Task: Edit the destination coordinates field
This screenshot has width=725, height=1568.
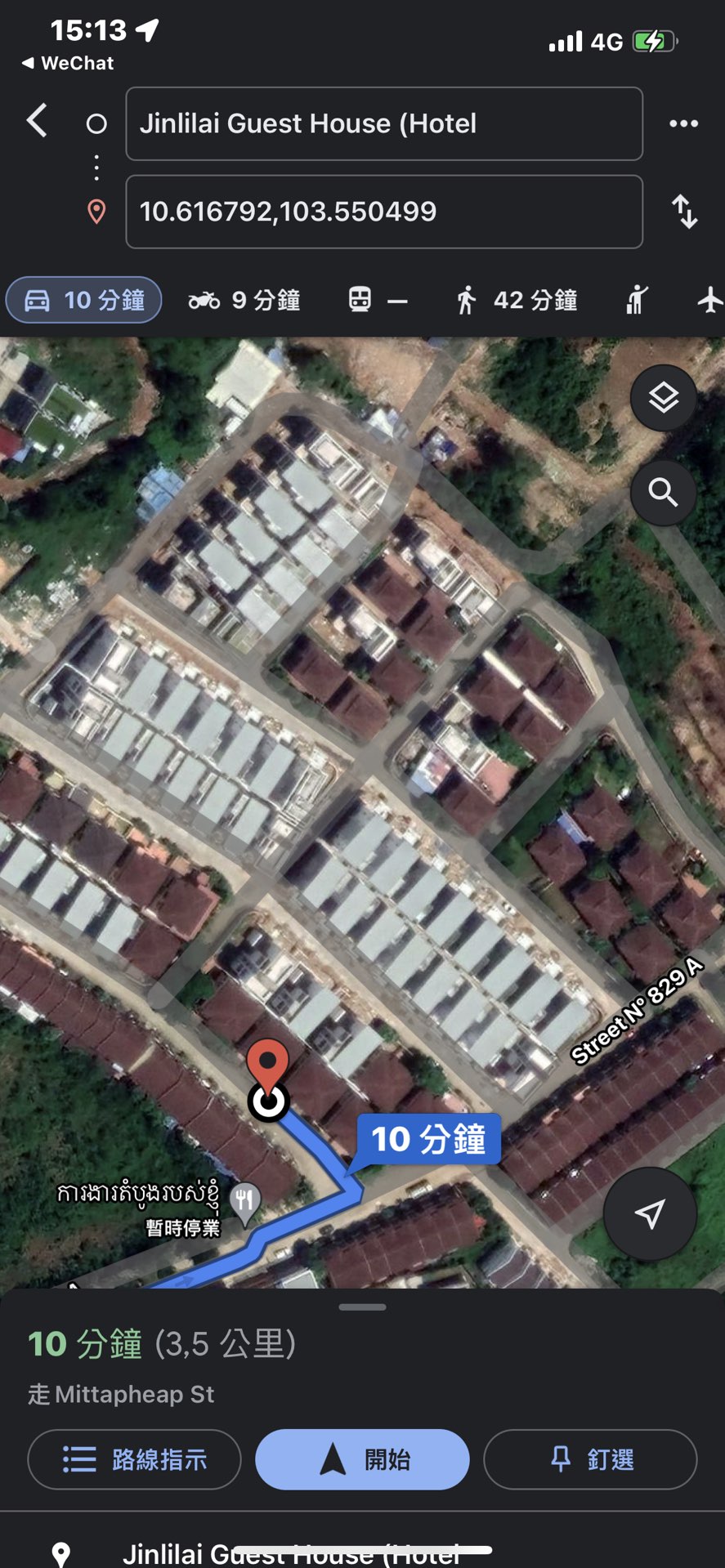Action: (x=383, y=212)
